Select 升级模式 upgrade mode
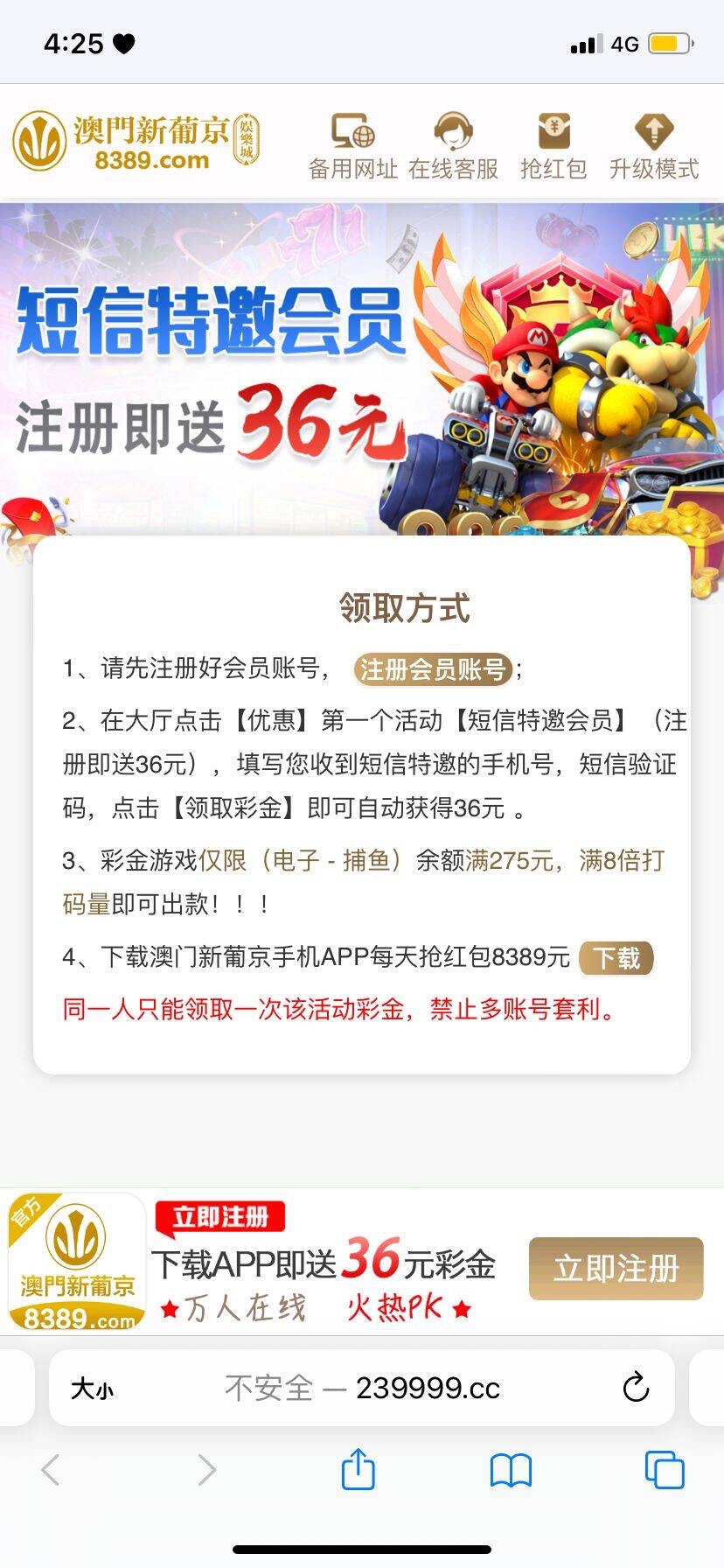724x1568 pixels. coord(653,146)
